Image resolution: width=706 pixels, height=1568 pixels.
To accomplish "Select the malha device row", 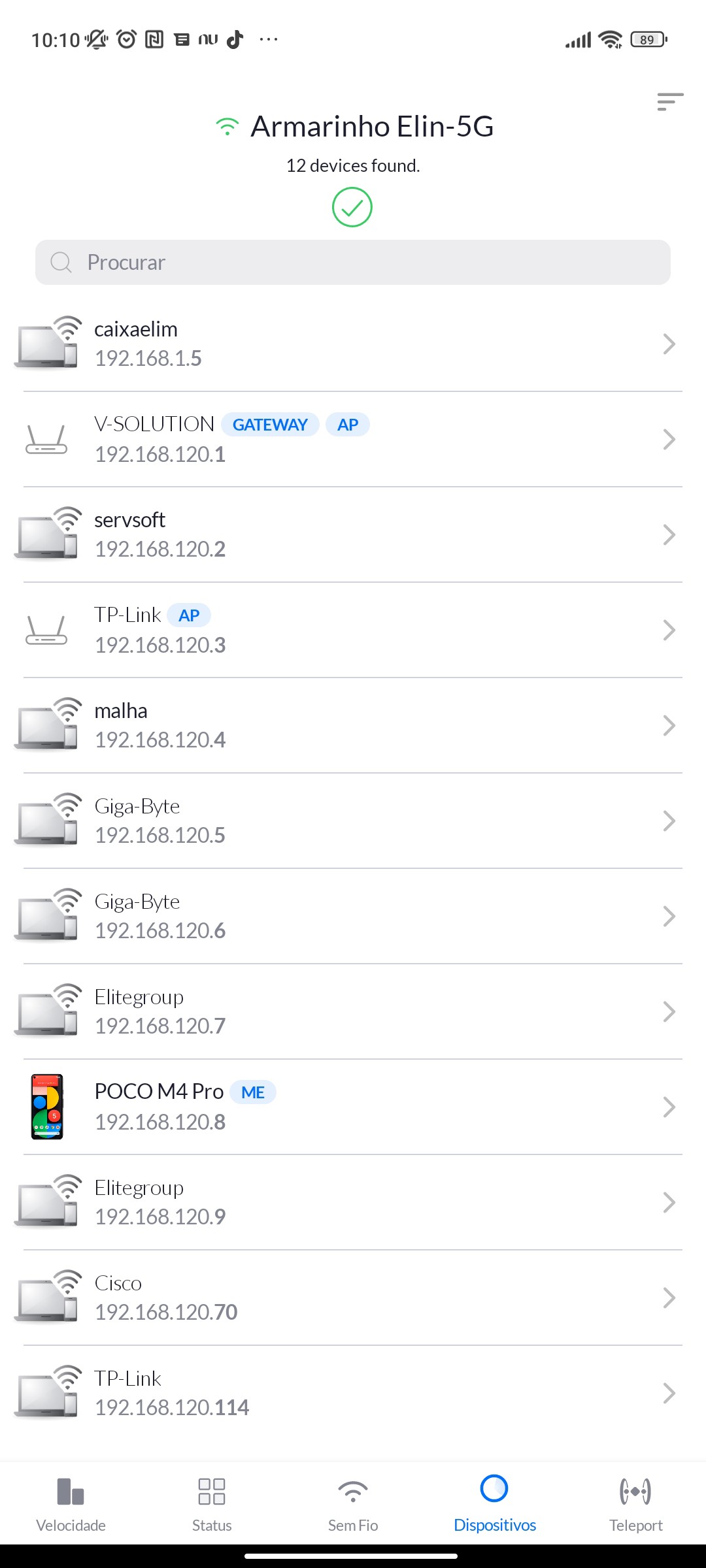I will 353,725.
